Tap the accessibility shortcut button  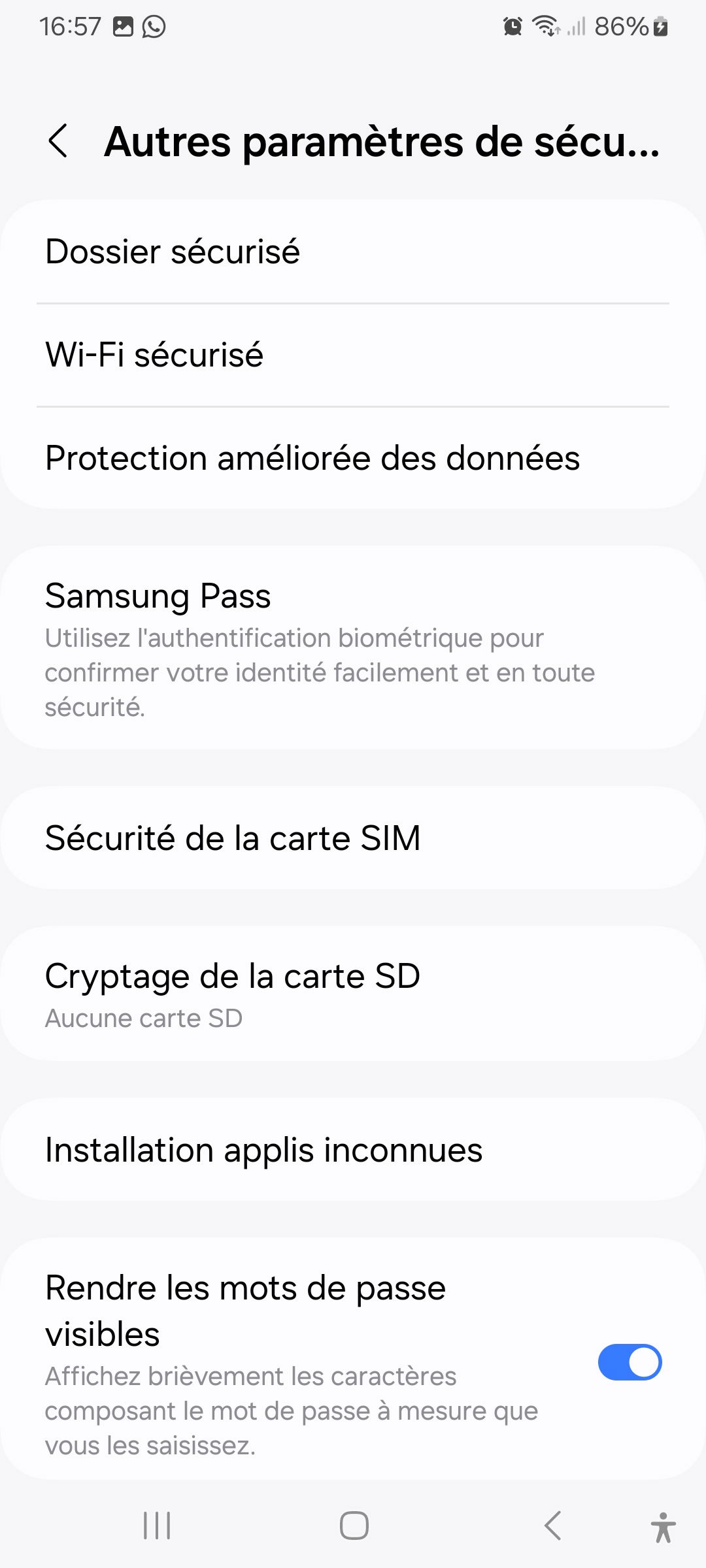click(x=663, y=1527)
